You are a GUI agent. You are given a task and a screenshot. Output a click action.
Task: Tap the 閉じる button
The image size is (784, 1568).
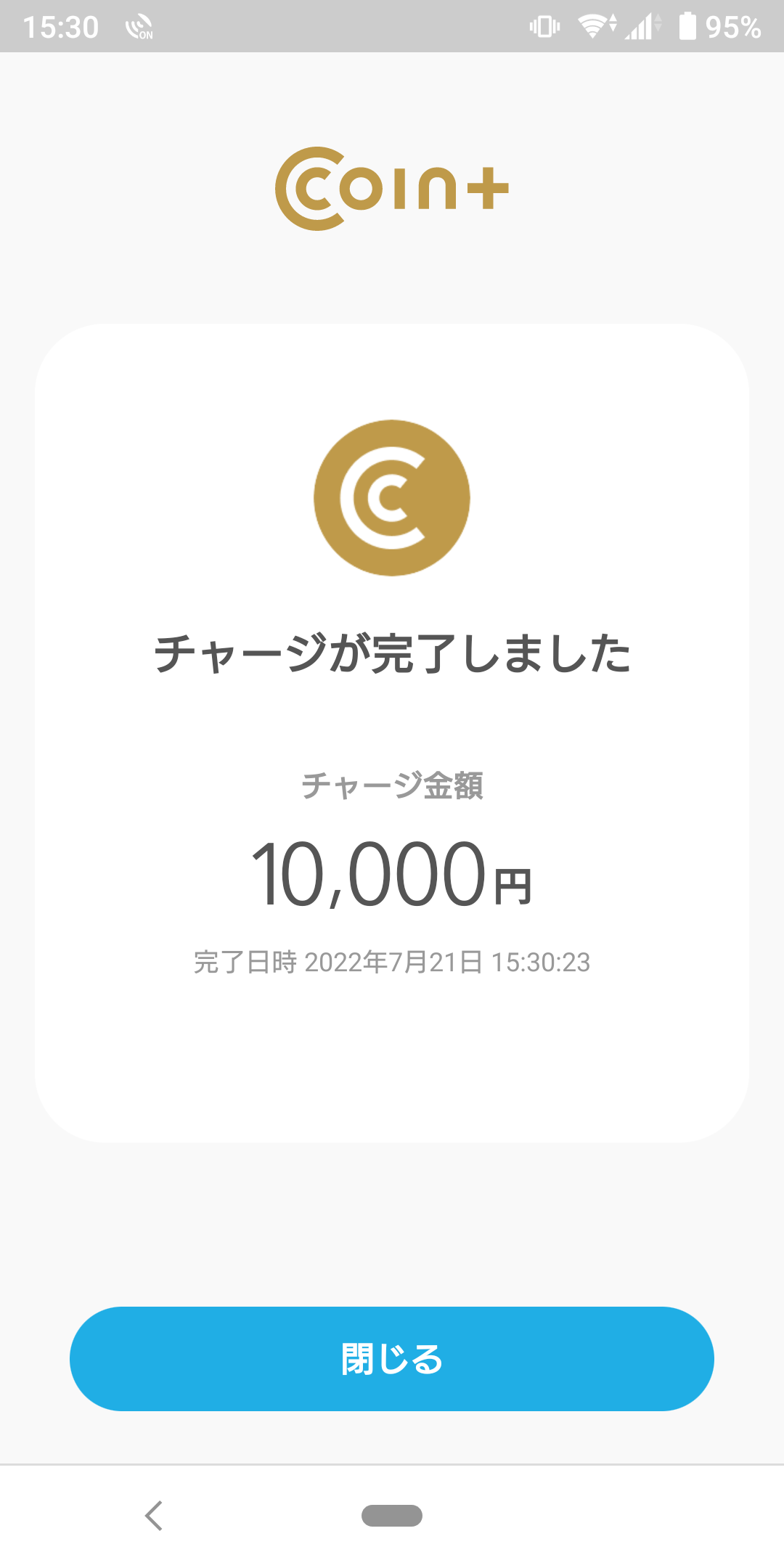[x=392, y=1359]
